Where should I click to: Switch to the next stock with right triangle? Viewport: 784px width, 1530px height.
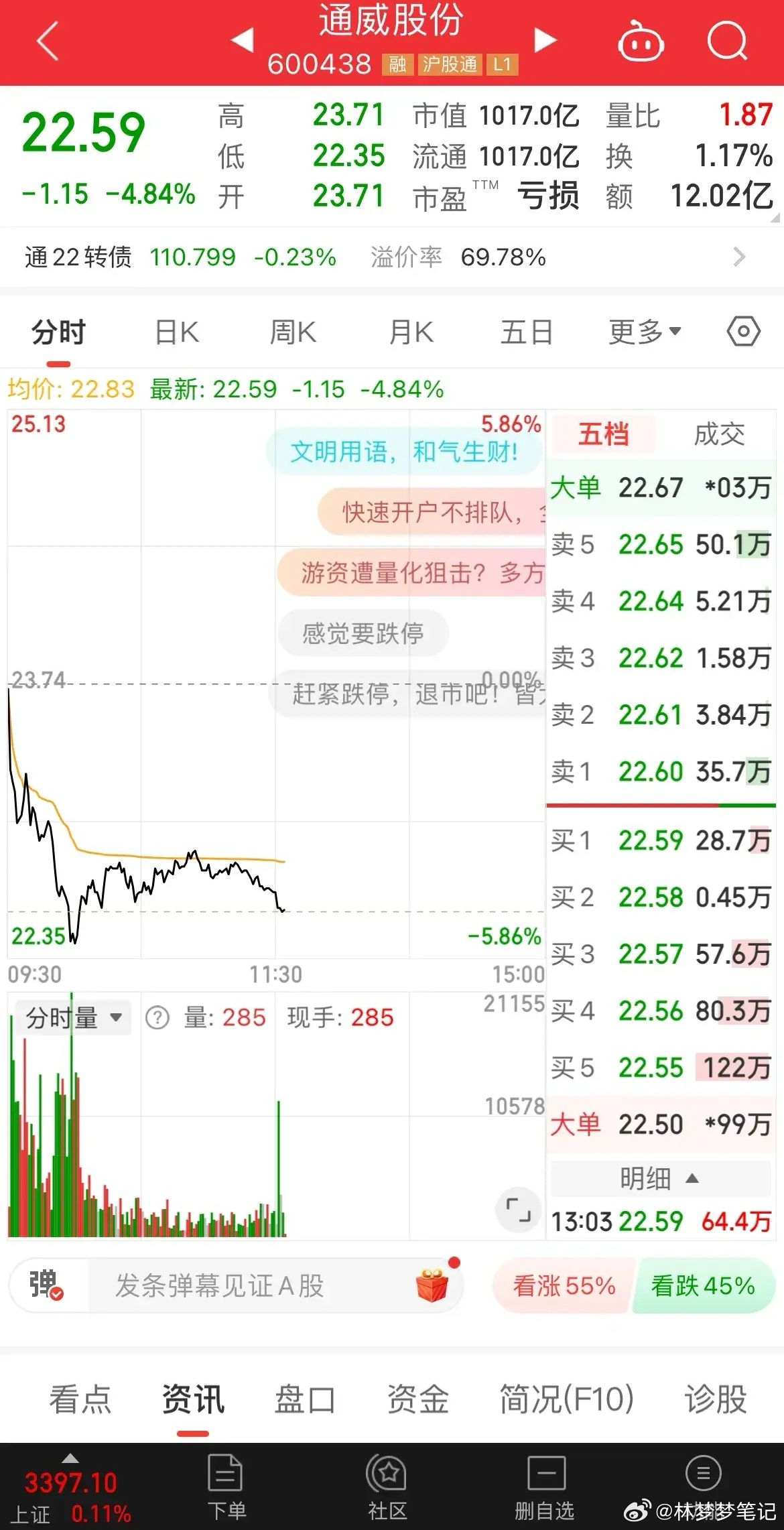point(545,40)
